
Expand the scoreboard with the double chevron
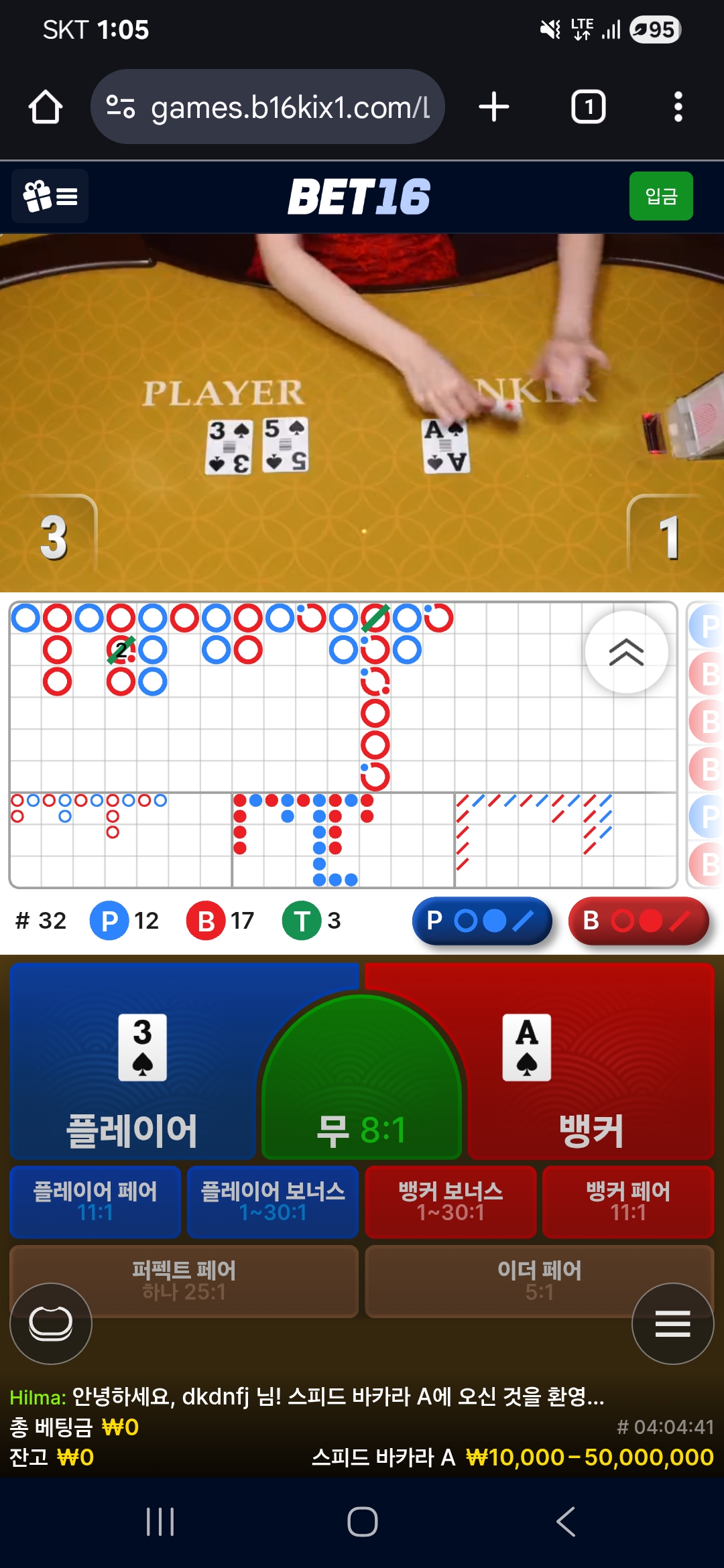[626, 652]
